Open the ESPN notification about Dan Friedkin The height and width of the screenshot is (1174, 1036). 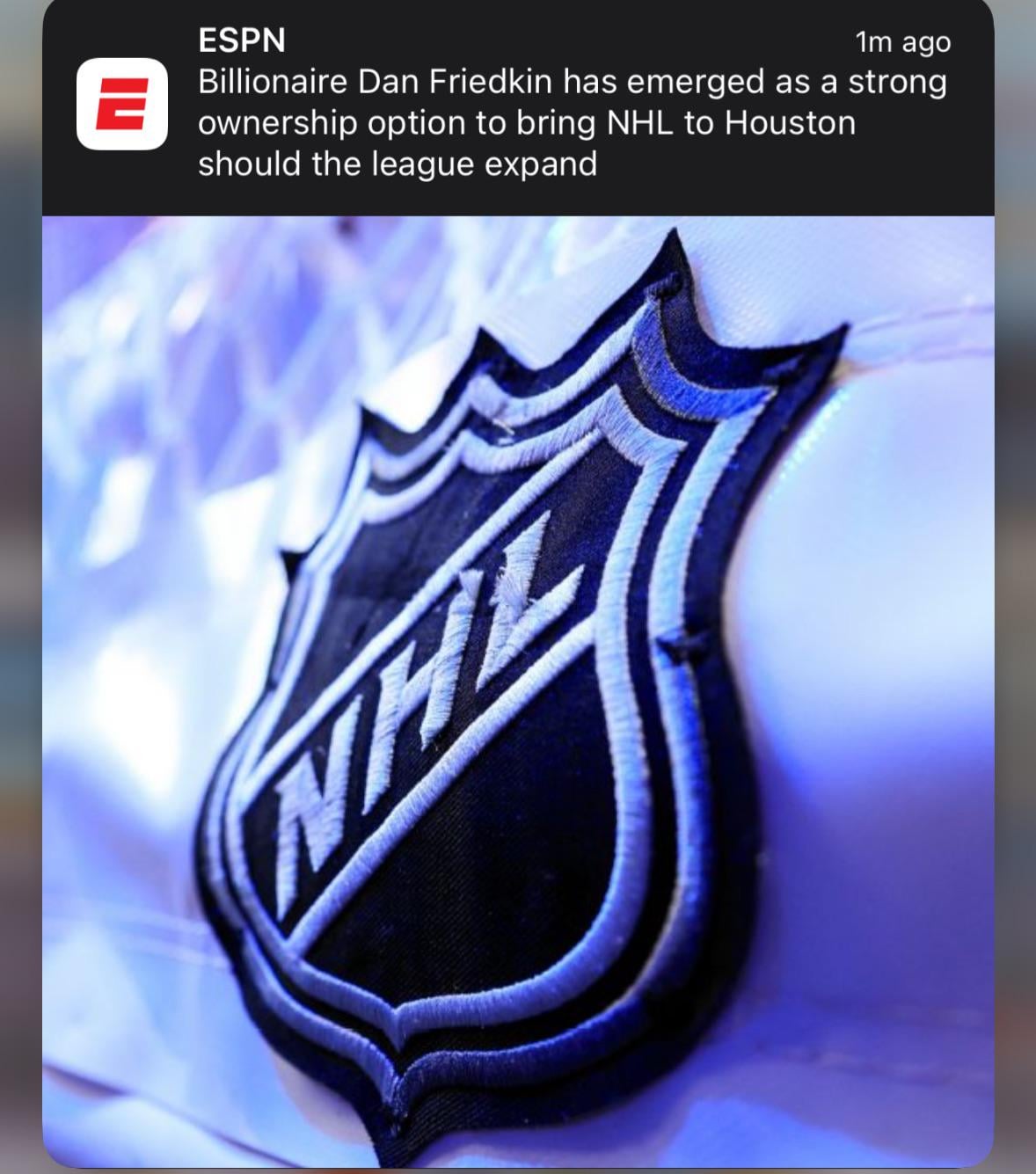coord(572,122)
